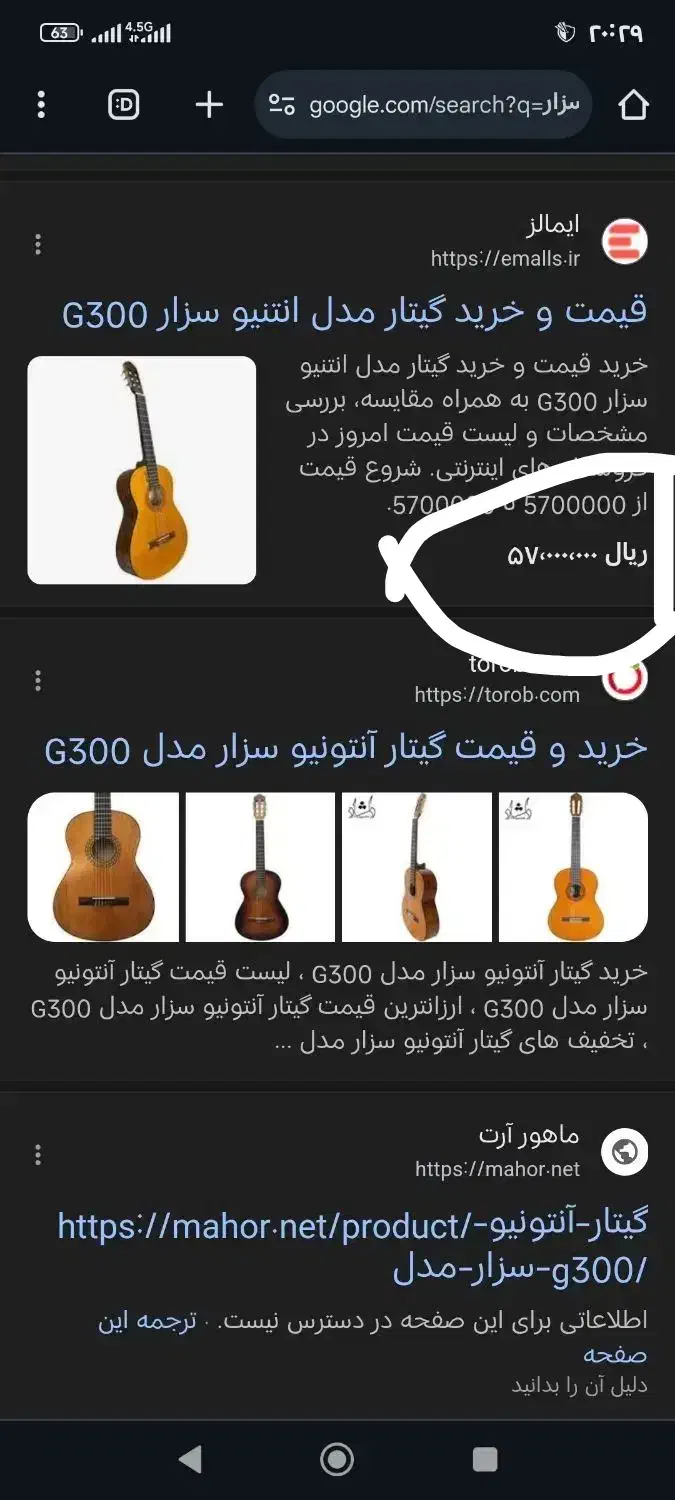Open the torob G300 guitar price link

click(x=346, y=748)
